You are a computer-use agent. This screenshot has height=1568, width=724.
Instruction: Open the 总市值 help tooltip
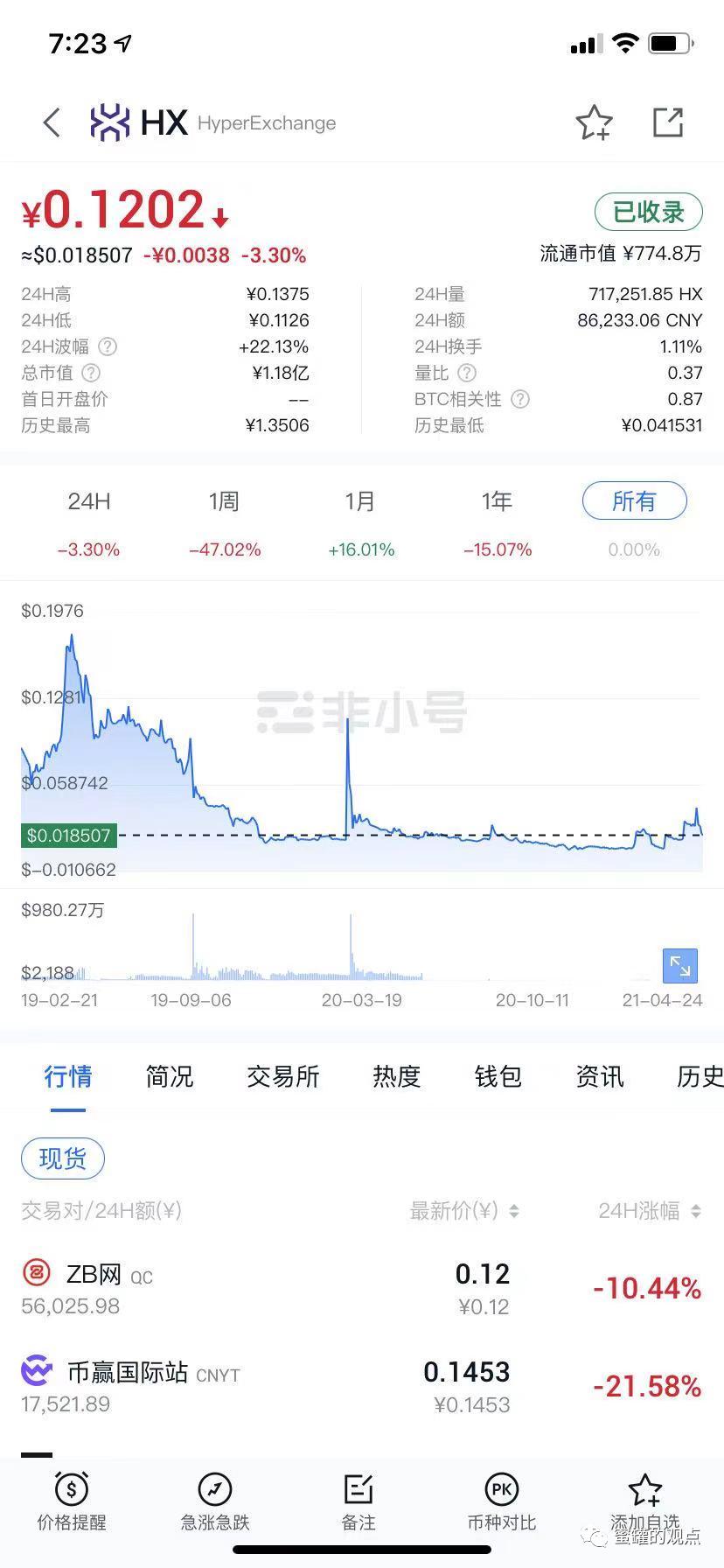[92, 373]
